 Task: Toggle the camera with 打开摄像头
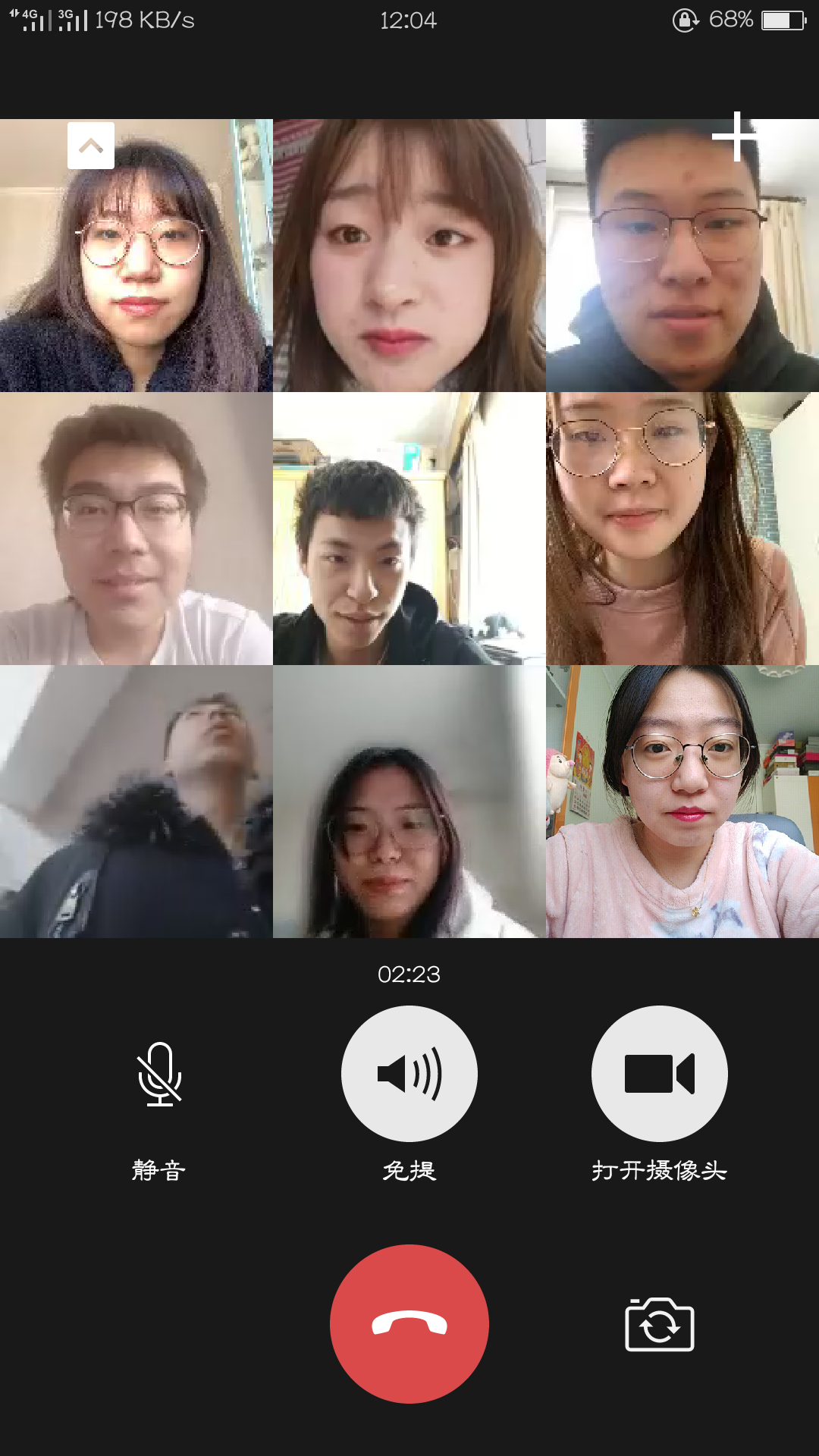660,1074
